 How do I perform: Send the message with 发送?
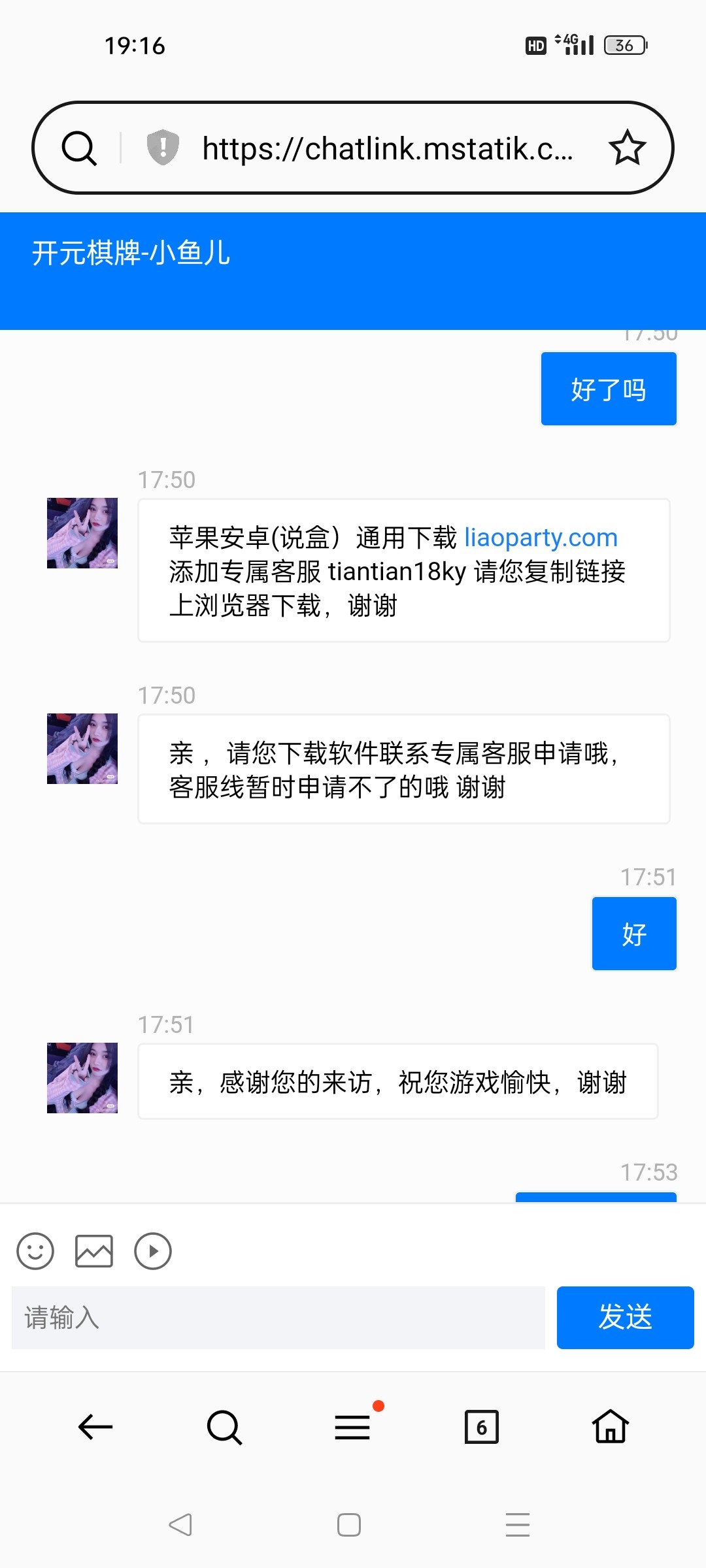point(625,1318)
